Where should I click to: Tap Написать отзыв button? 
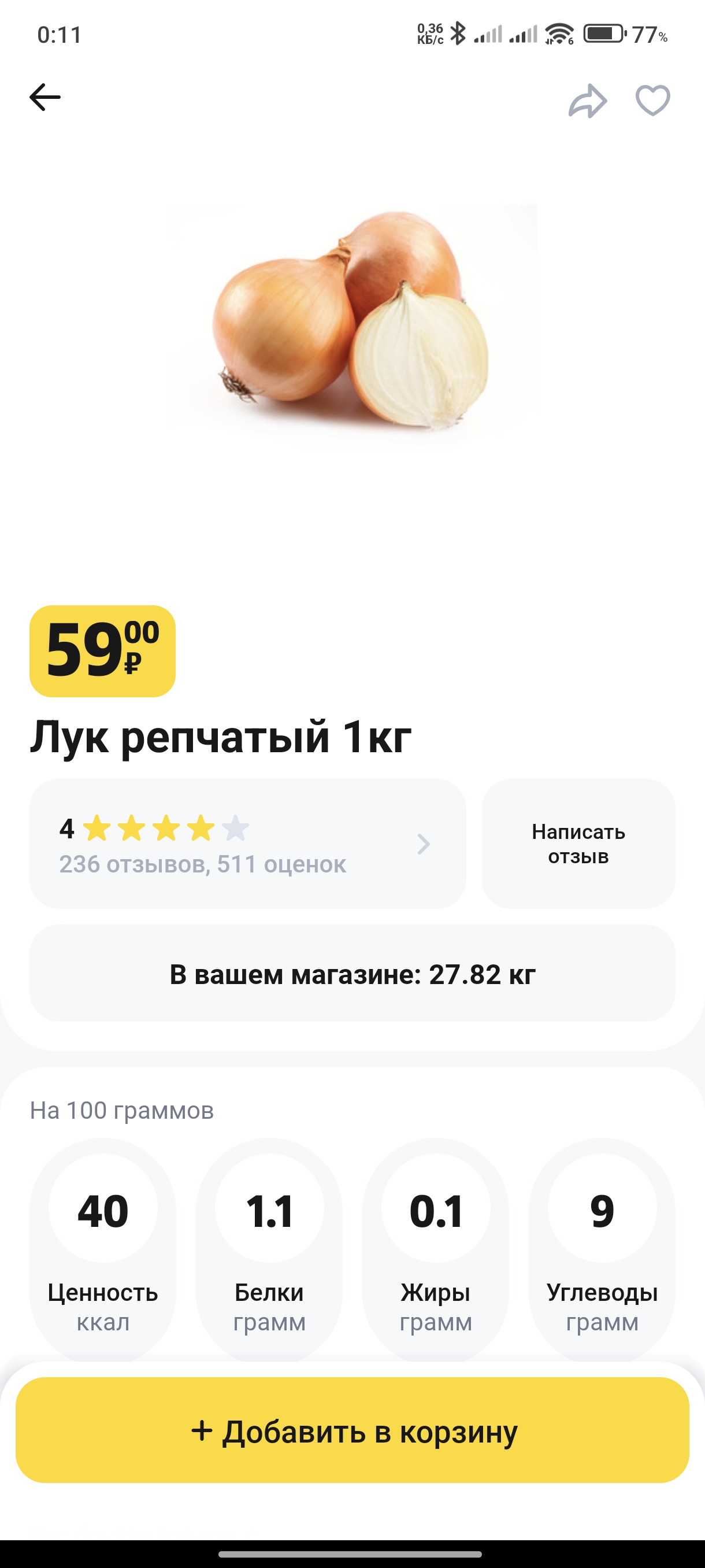pyautogui.click(x=578, y=844)
